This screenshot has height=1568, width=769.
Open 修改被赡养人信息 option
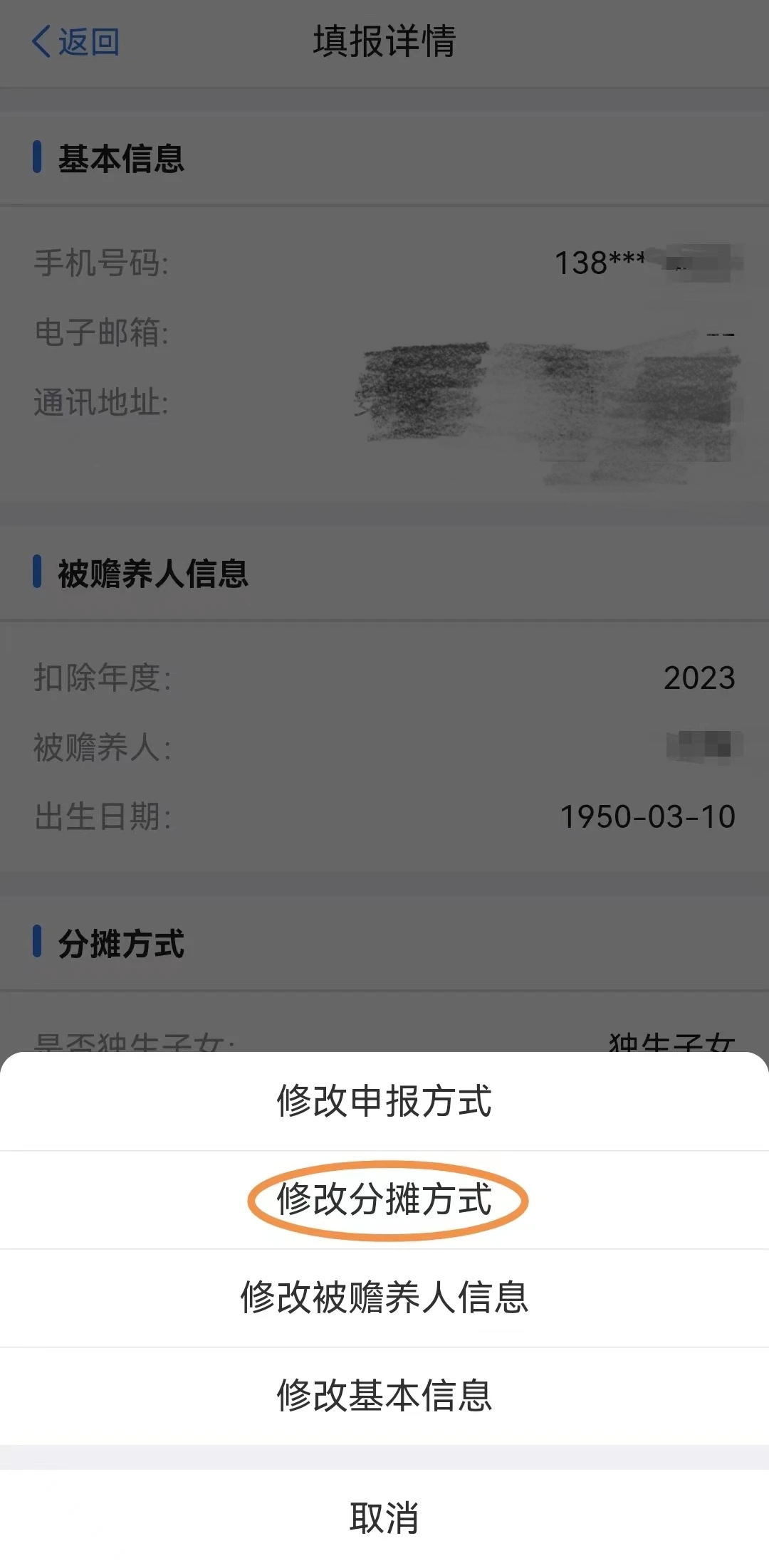(384, 1298)
